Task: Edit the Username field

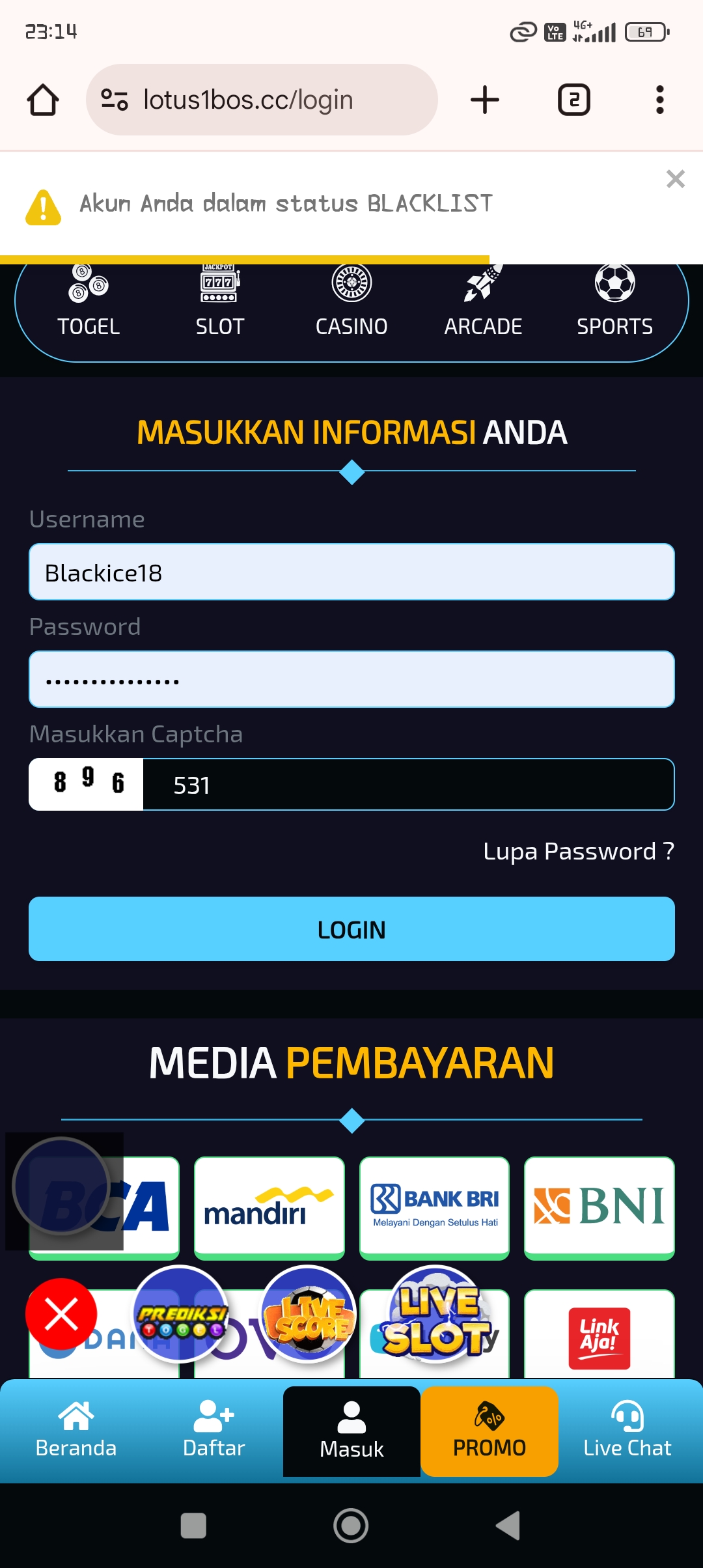Action: click(351, 572)
